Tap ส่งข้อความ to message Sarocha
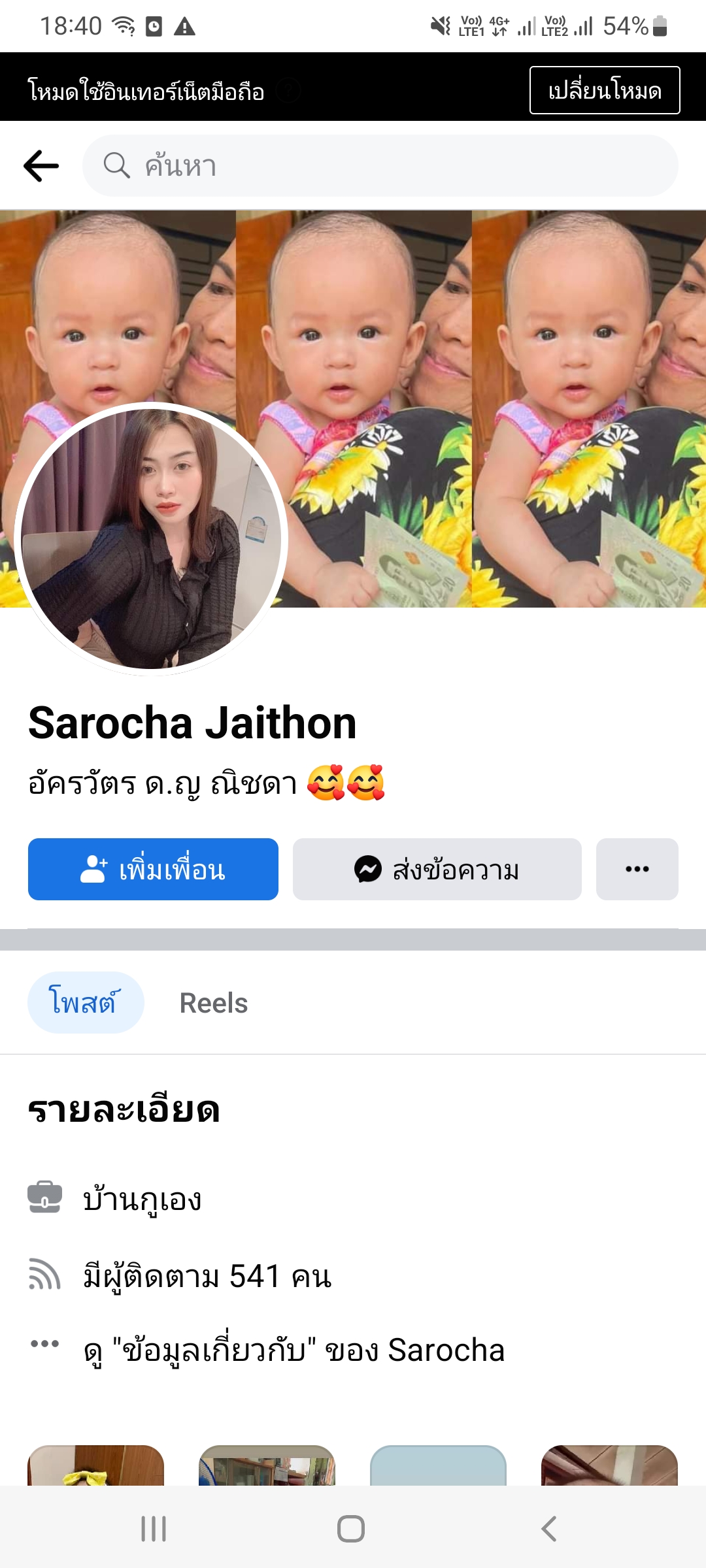Screen dimensions: 706x1568 coord(437,869)
